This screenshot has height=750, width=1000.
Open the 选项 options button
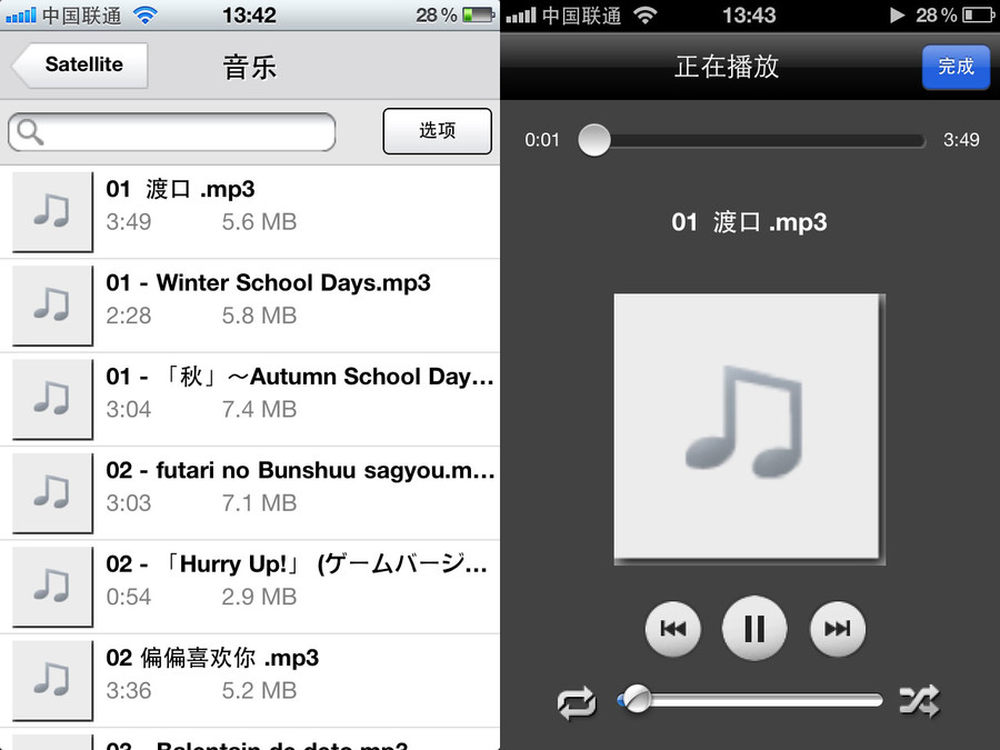tap(437, 131)
